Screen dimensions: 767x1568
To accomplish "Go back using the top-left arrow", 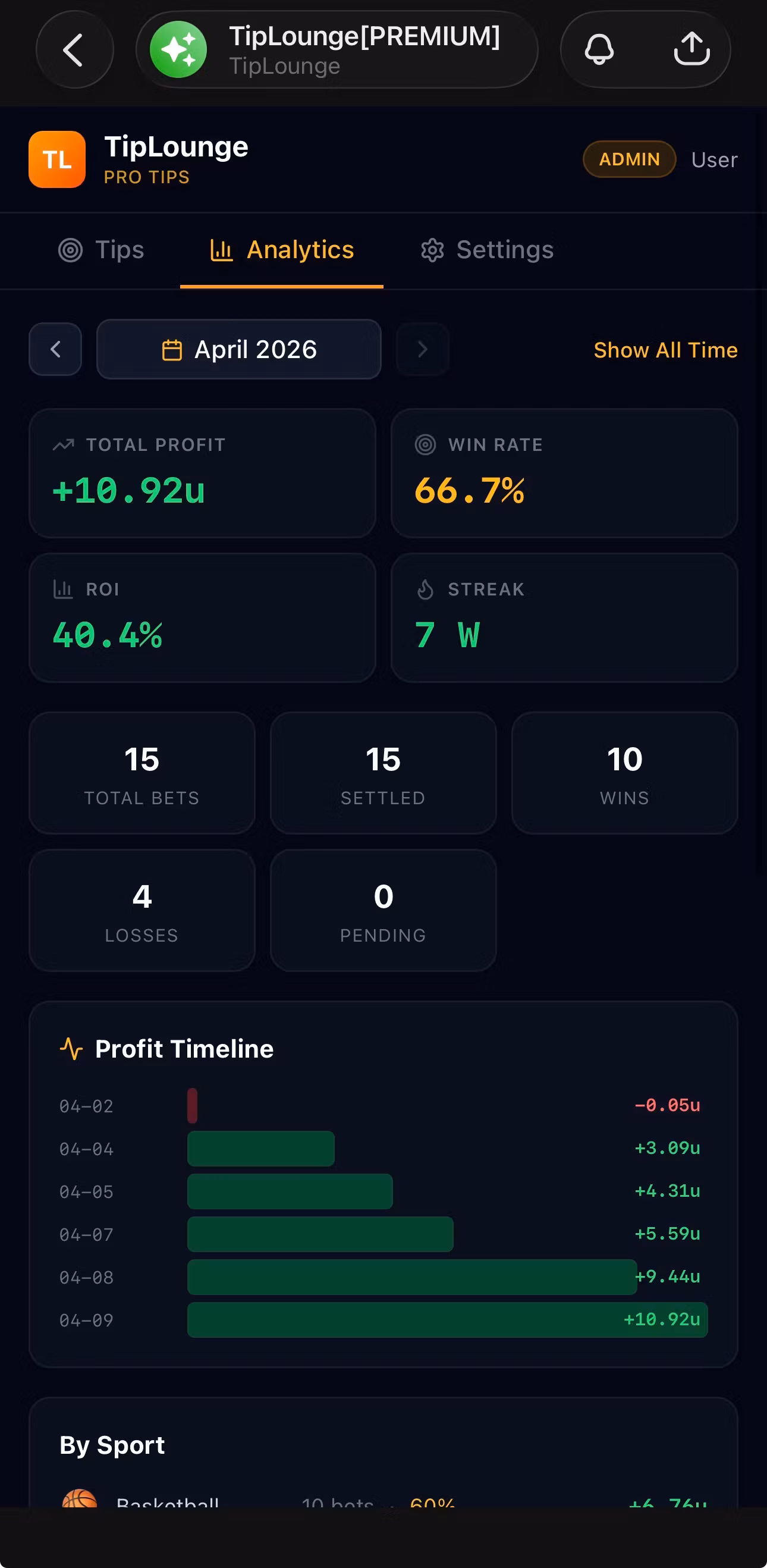I will click(x=74, y=50).
